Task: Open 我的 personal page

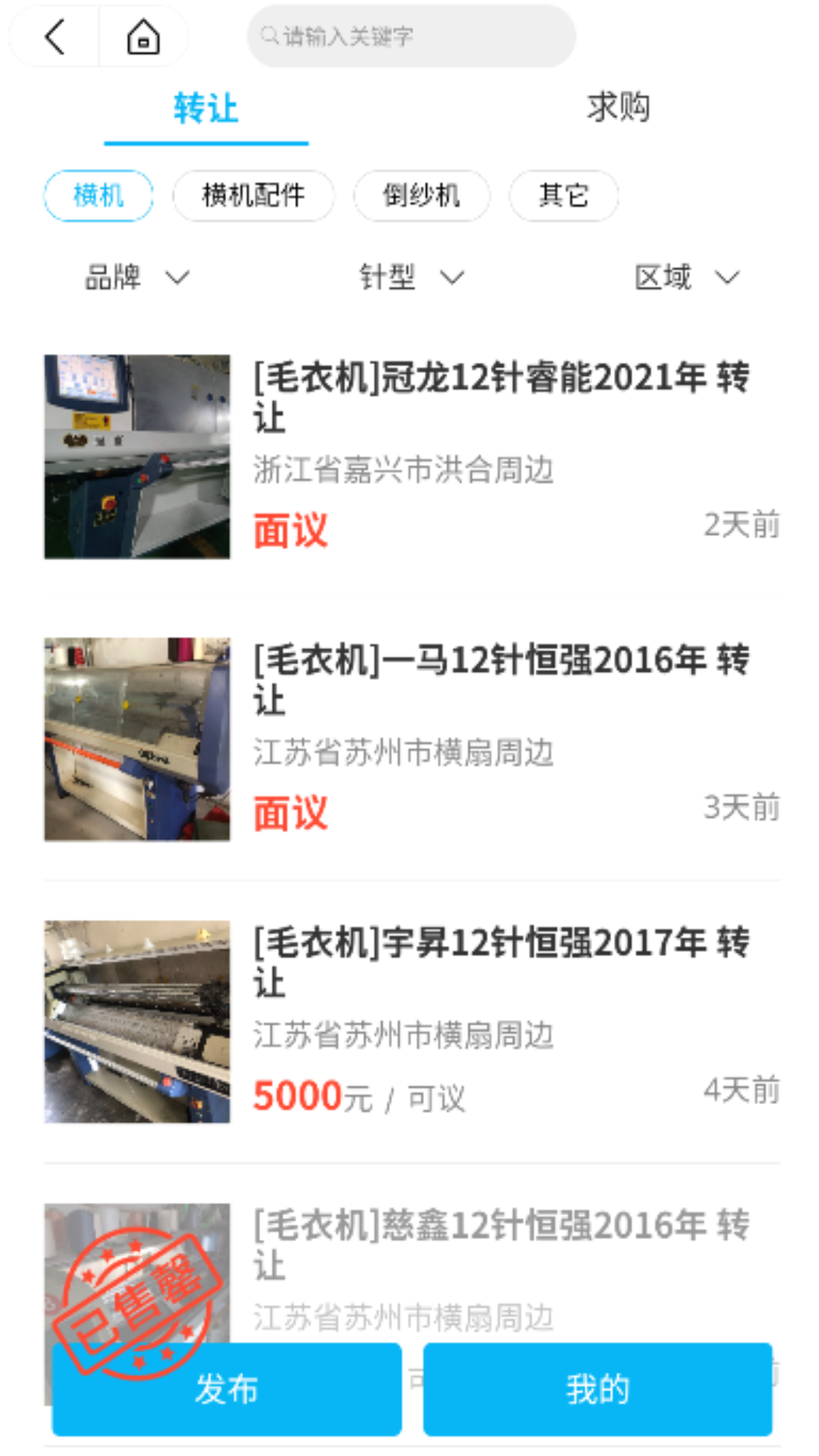Action: 598,1389
